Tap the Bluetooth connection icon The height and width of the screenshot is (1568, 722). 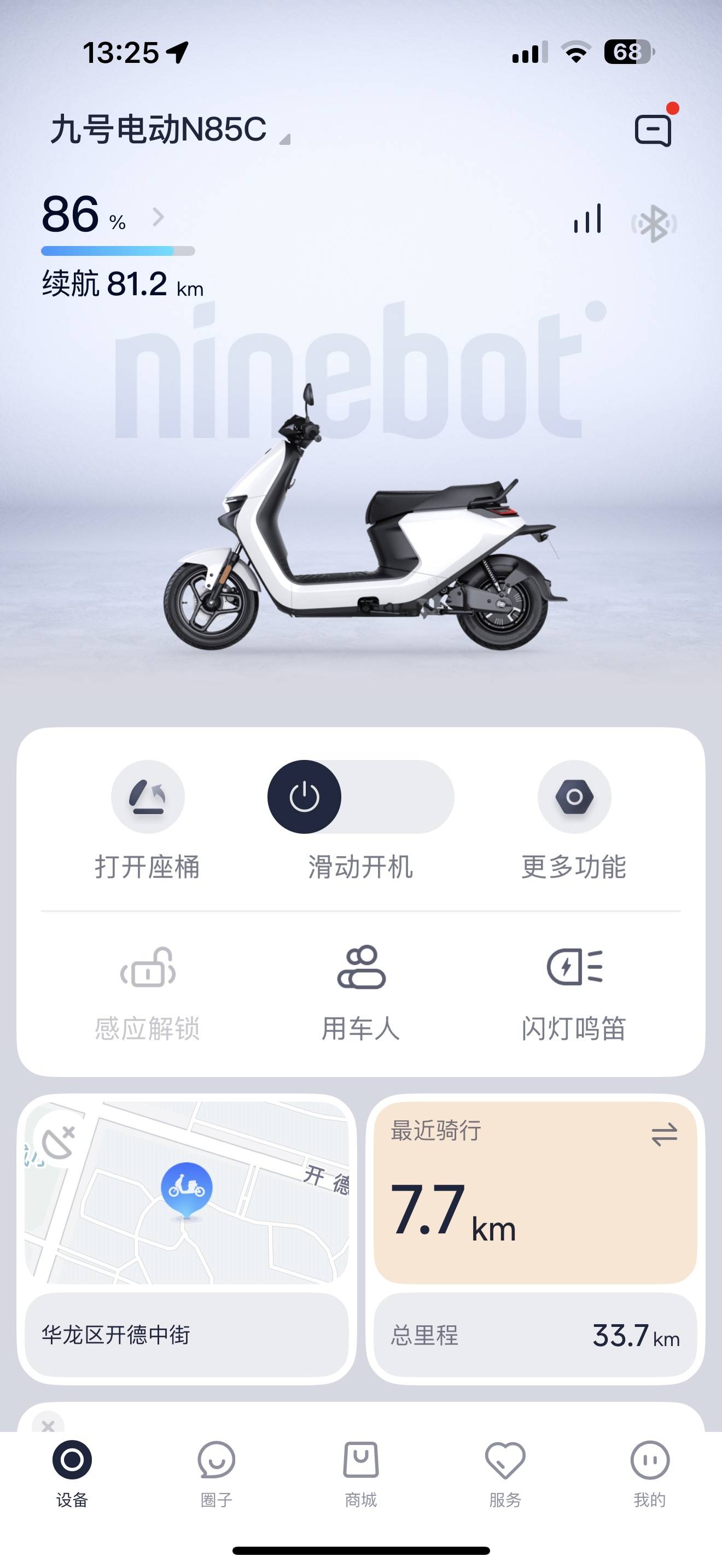tap(654, 224)
